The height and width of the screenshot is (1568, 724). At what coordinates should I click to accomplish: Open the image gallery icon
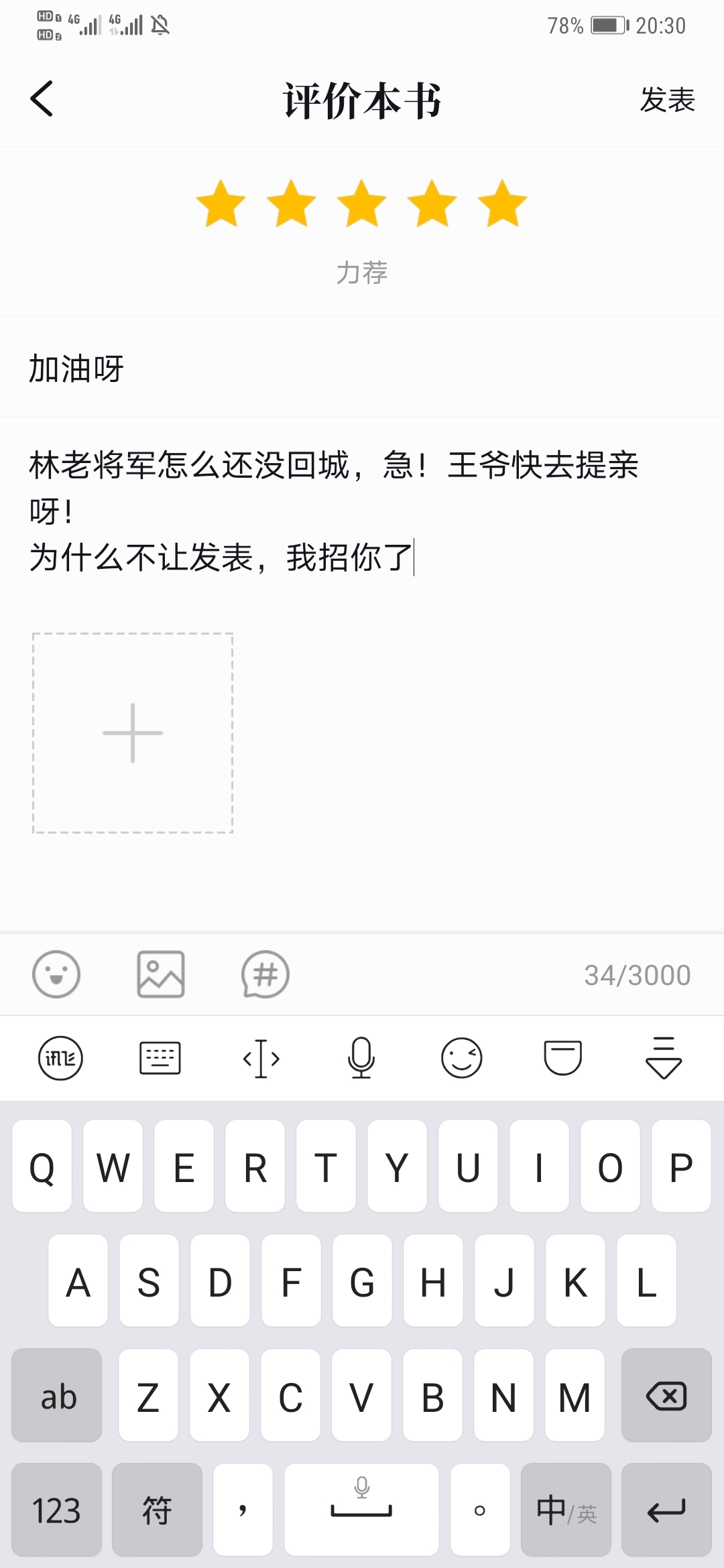click(x=161, y=974)
